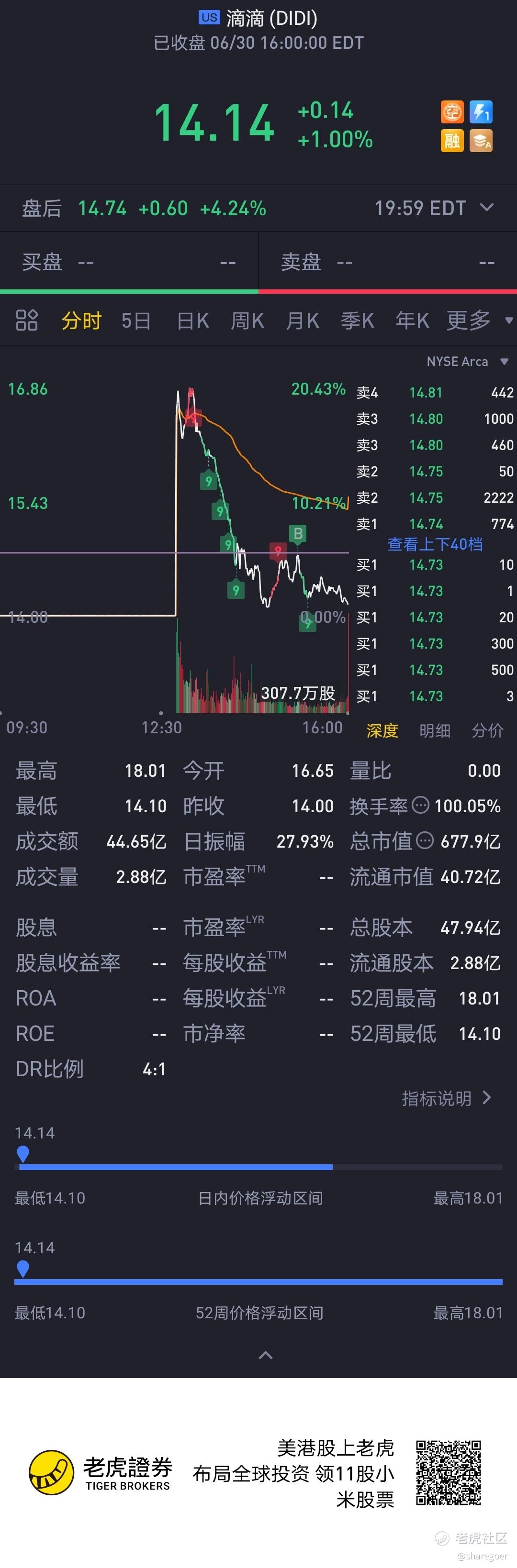Switch to the 5日 chart tab
The width and height of the screenshot is (517, 1568).
[x=136, y=320]
